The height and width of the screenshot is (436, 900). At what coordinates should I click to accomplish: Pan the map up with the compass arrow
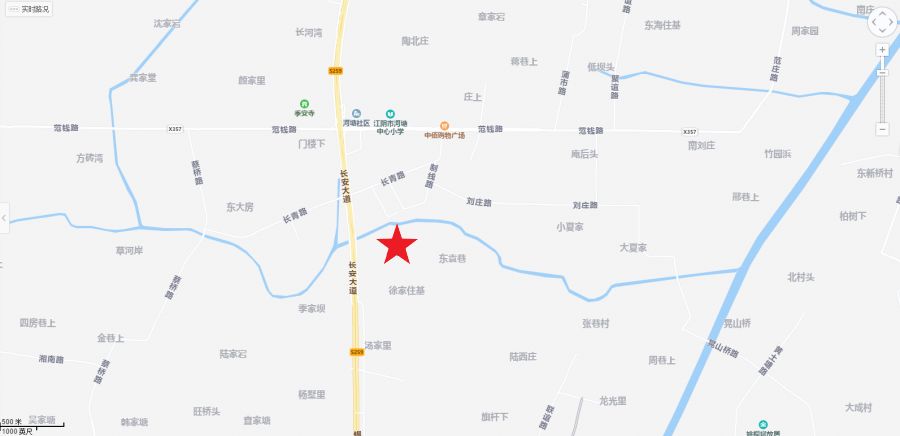[882, 12]
